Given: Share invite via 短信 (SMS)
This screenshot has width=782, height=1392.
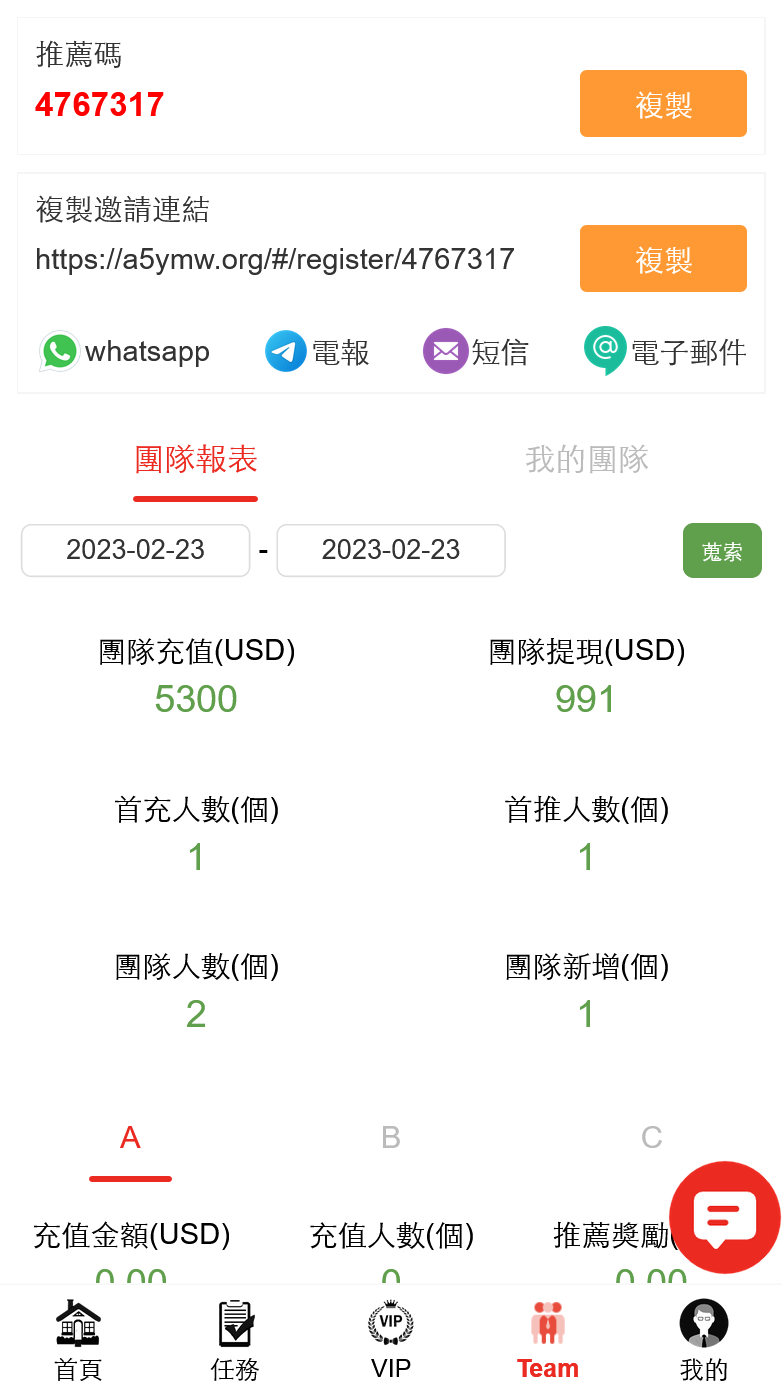Looking at the screenshot, I should click(475, 352).
